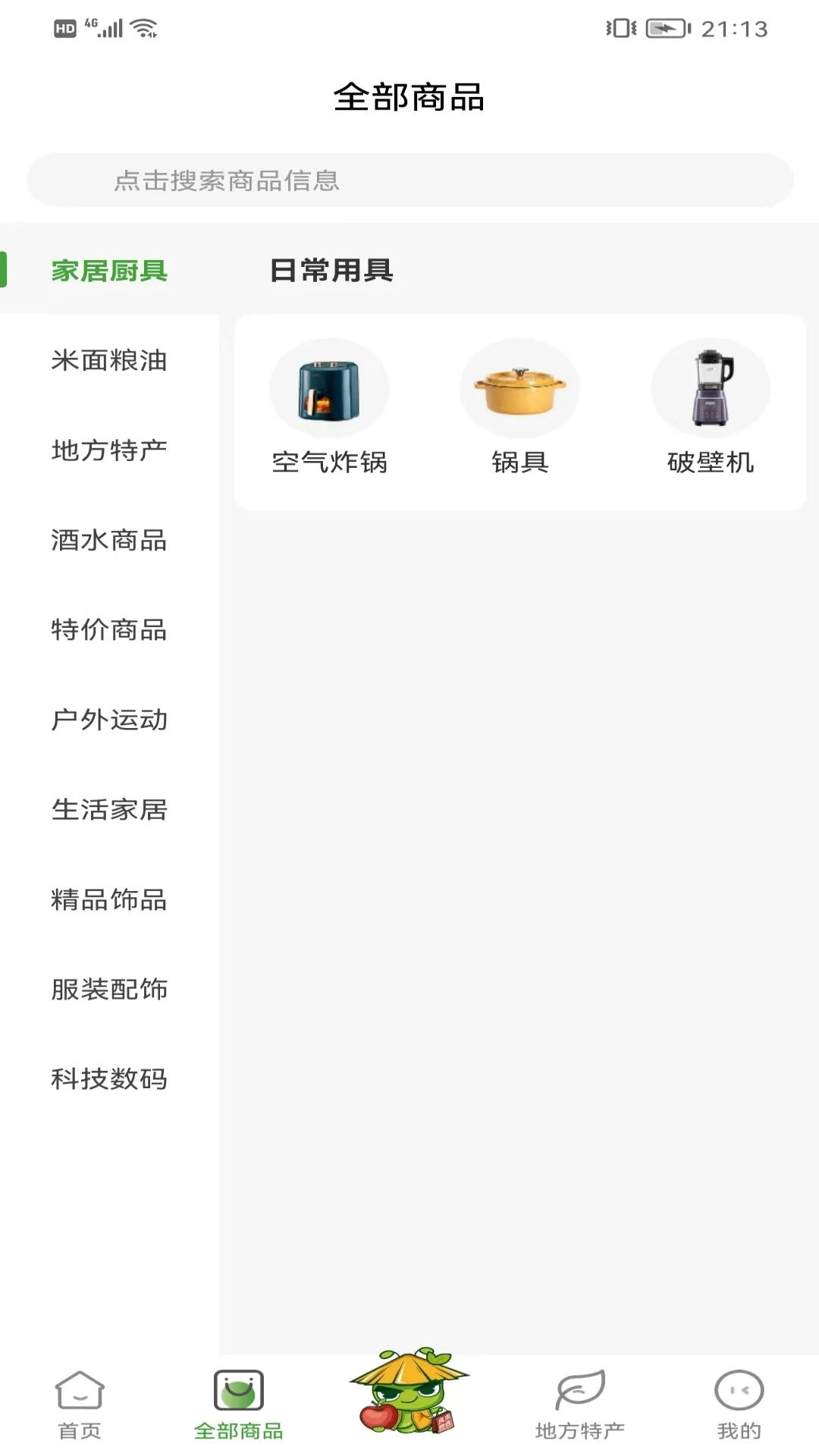Select the 户外运动 category
819x1456 pixels.
108,720
